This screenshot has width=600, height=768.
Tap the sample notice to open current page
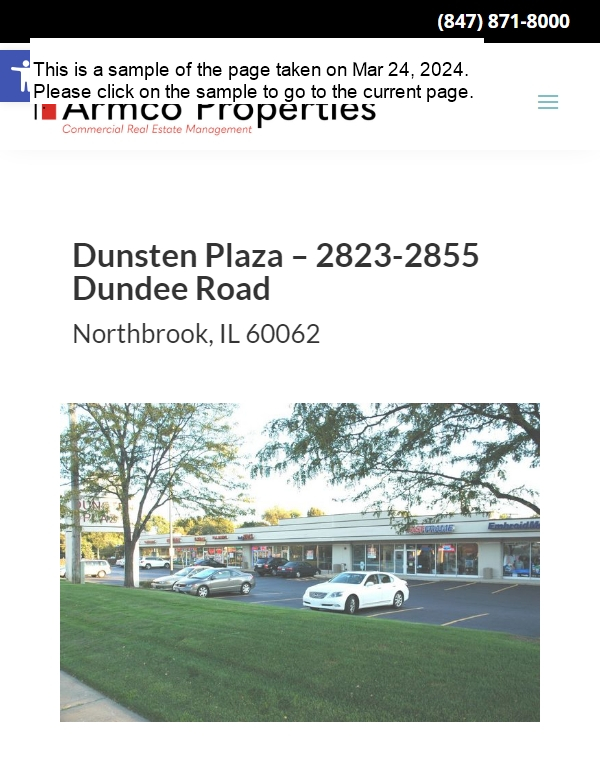pos(252,80)
